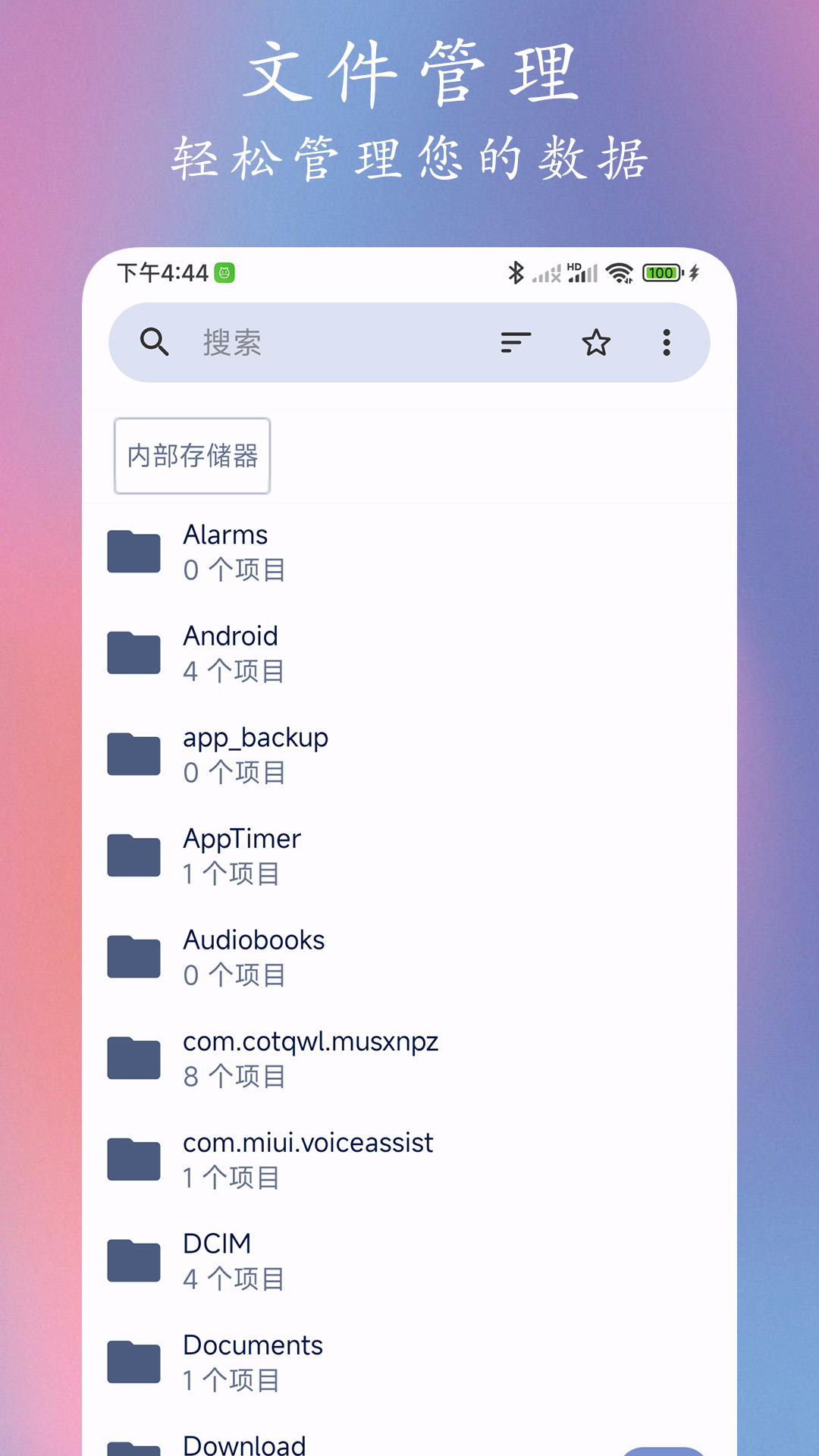Tap the Alarms folder icon
819x1456 pixels.
(133, 552)
